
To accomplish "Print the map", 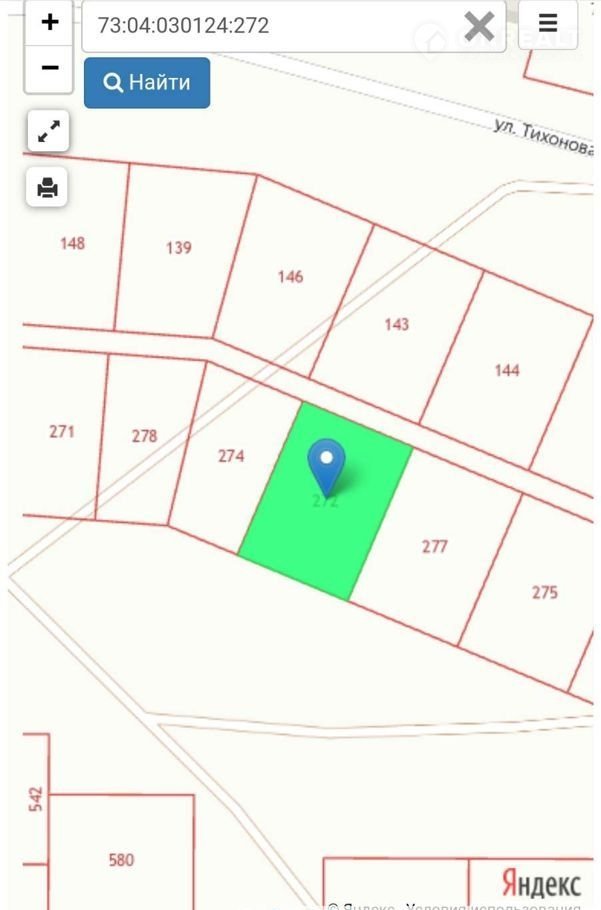I will [x=48, y=186].
